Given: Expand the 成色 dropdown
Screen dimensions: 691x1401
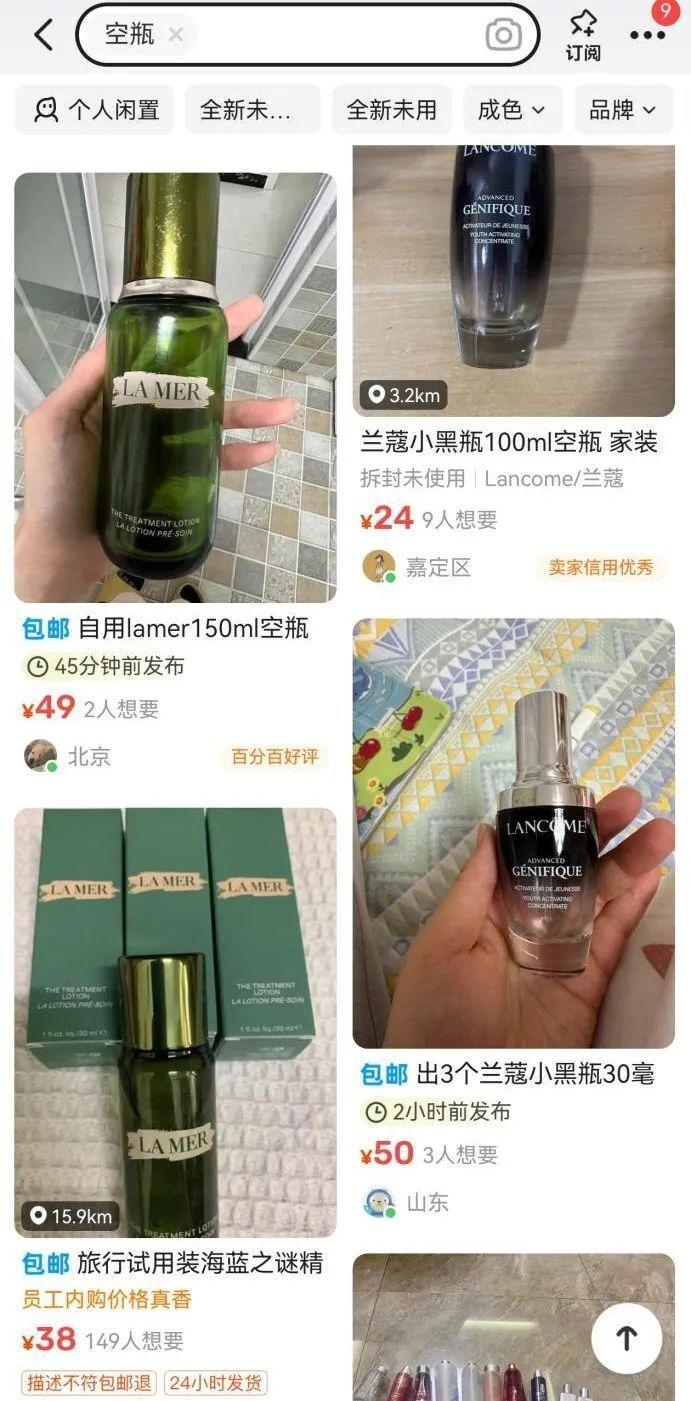Looking at the screenshot, I should point(512,110).
